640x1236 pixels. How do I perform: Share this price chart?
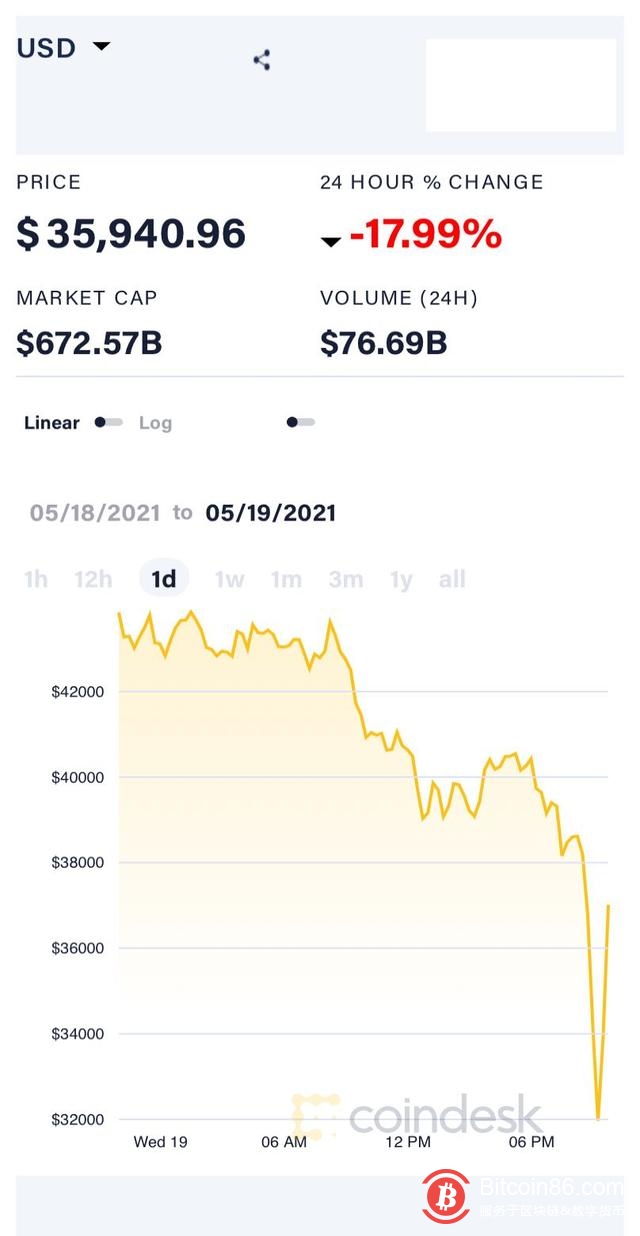point(262,60)
